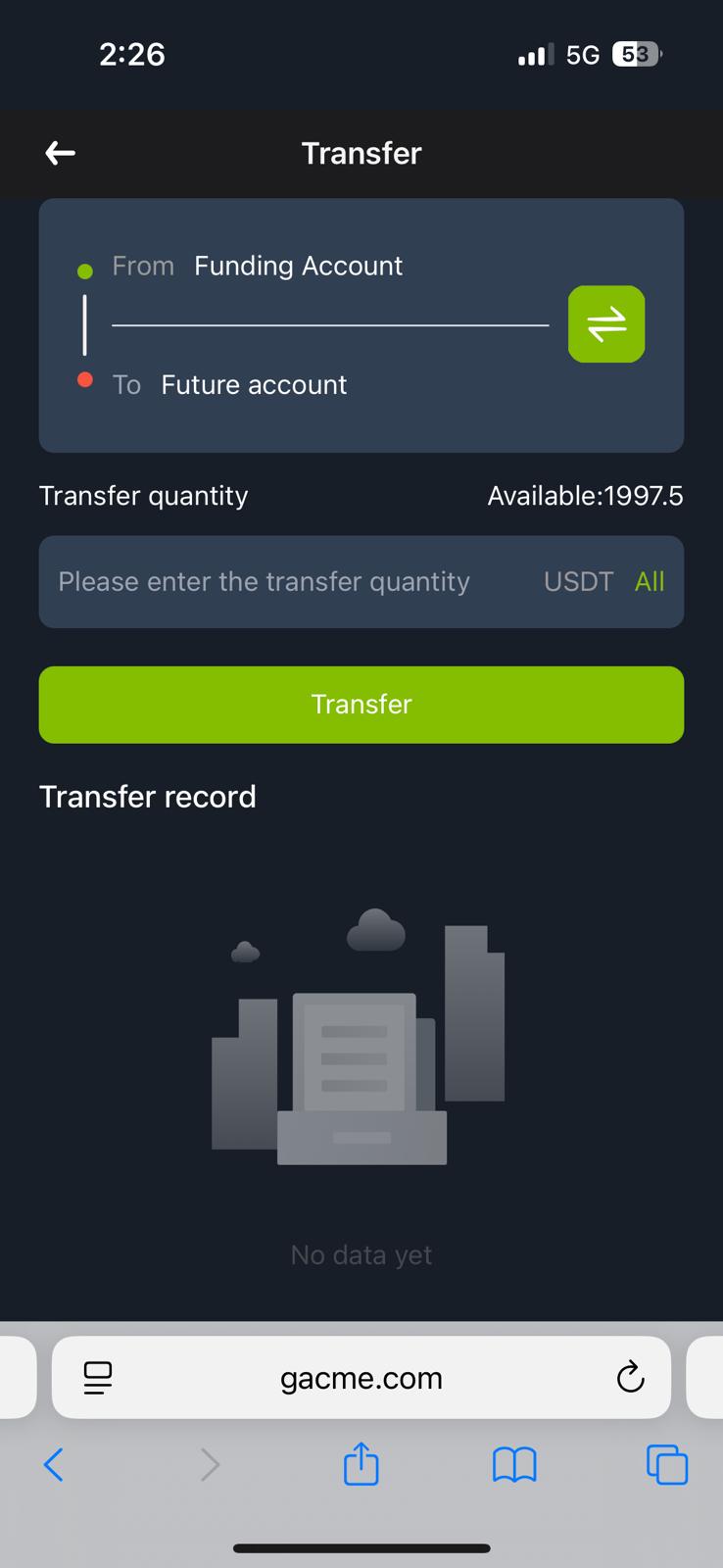Fill in All available USDT
The width and height of the screenshot is (723, 1568).
[x=650, y=581]
